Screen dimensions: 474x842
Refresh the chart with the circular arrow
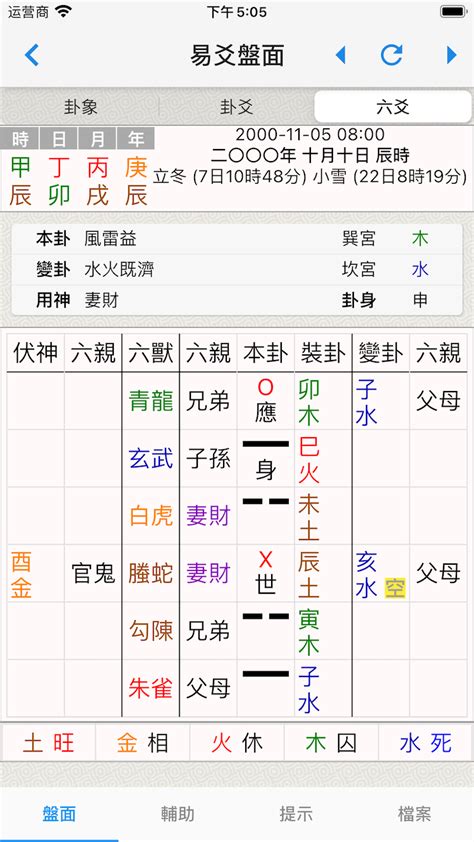(x=391, y=55)
